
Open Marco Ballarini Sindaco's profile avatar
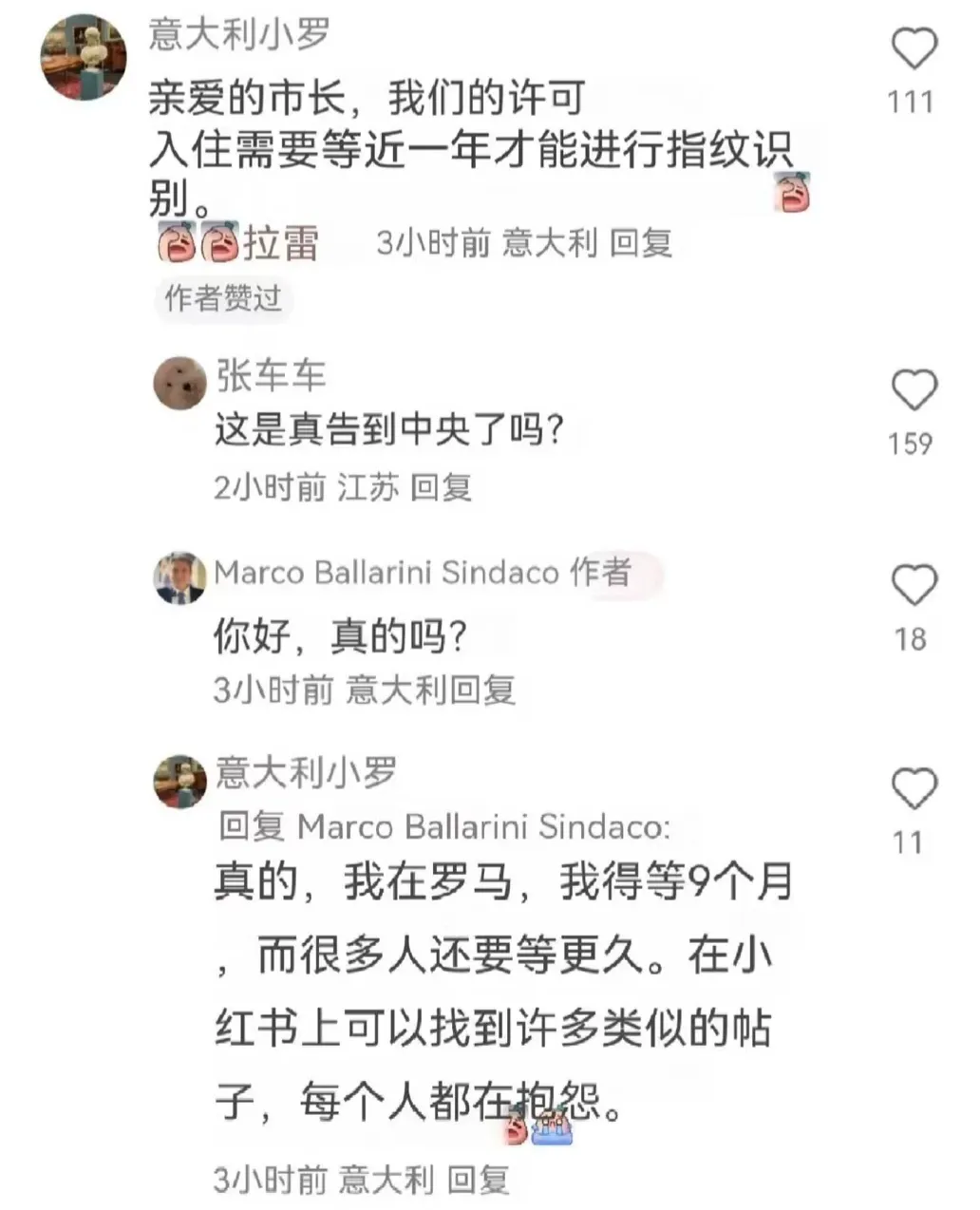[x=180, y=577]
